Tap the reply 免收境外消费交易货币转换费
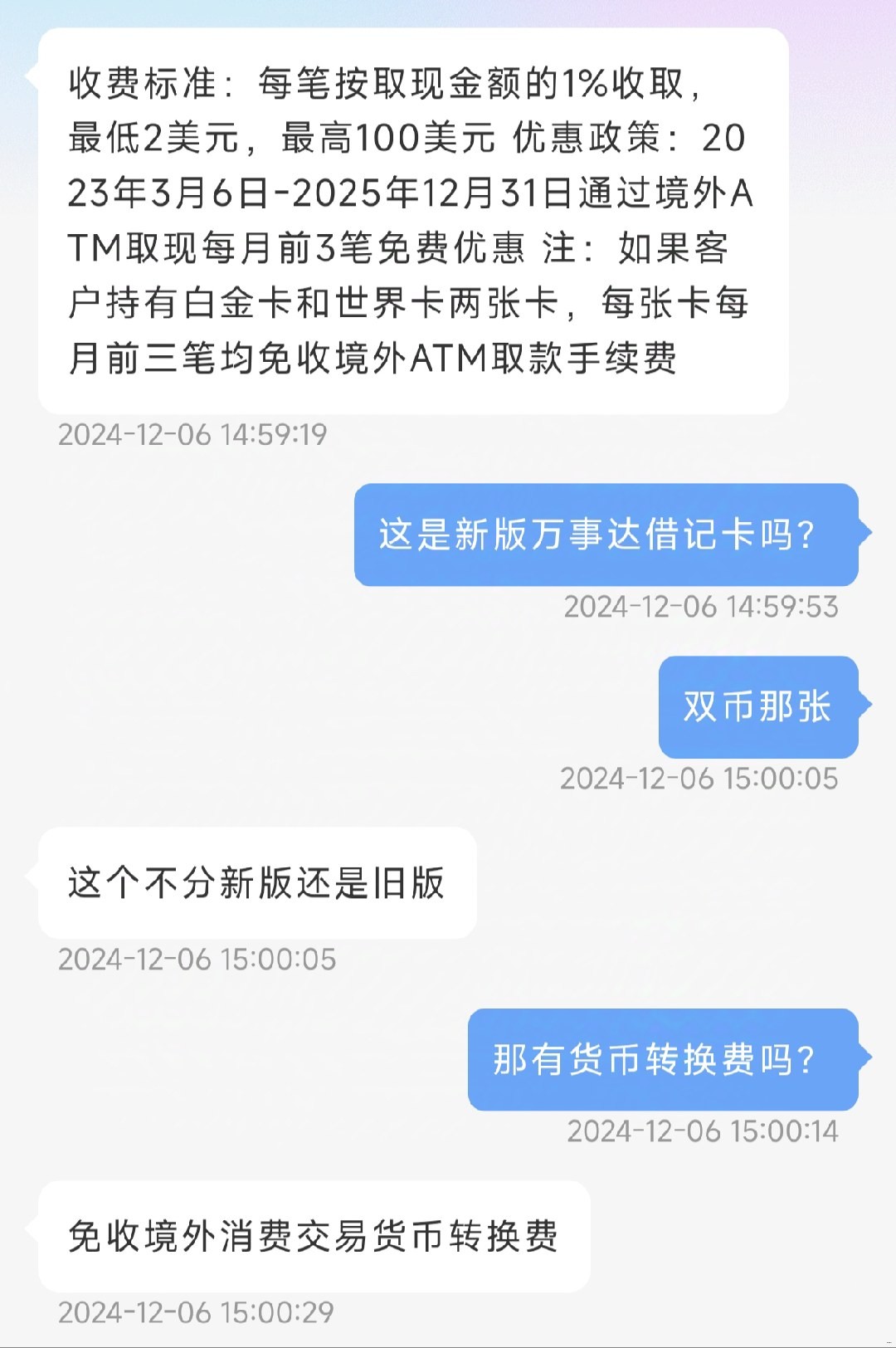The width and height of the screenshot is (896, 1348). click(315, 1234)
